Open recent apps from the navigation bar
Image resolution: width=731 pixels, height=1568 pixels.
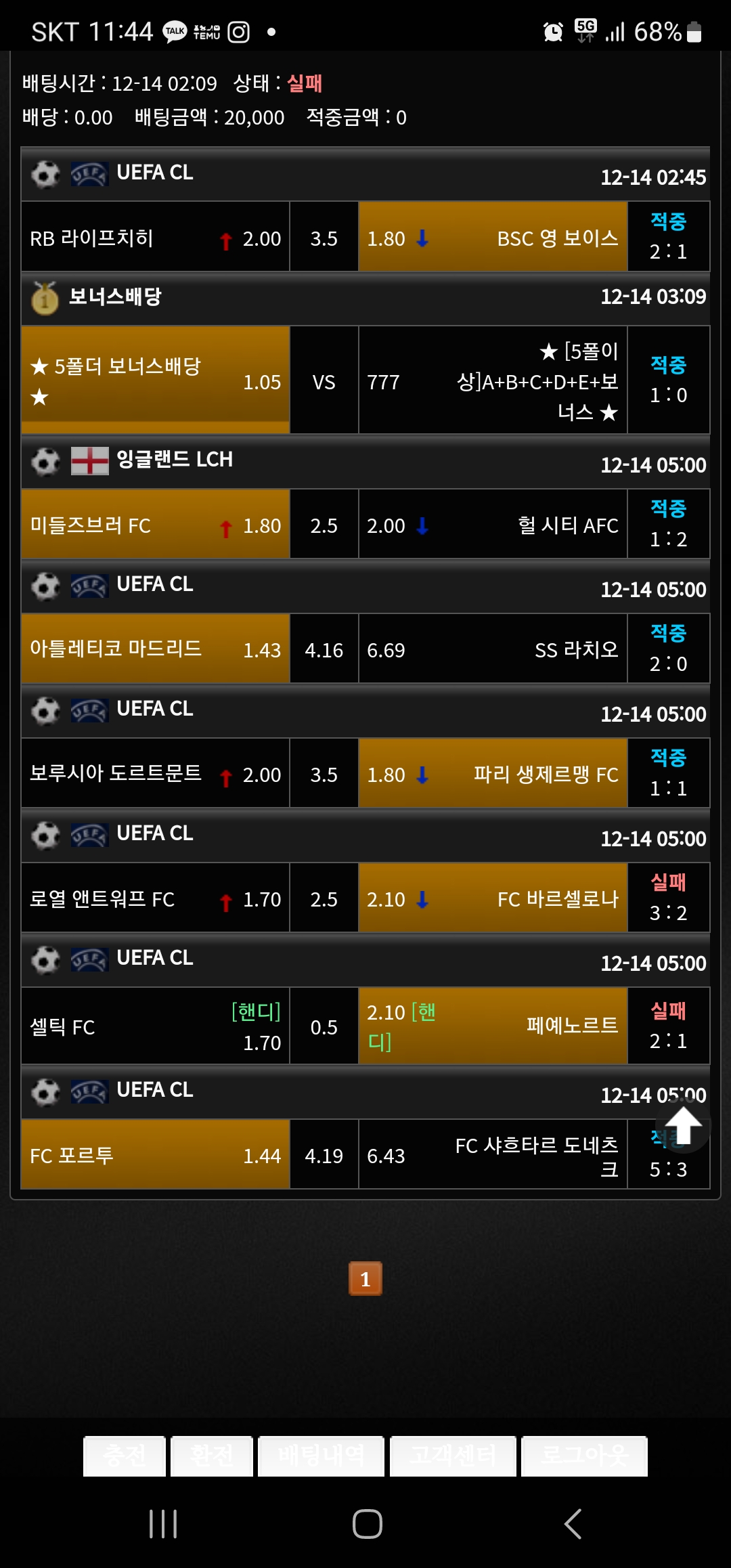(163, 1524)
